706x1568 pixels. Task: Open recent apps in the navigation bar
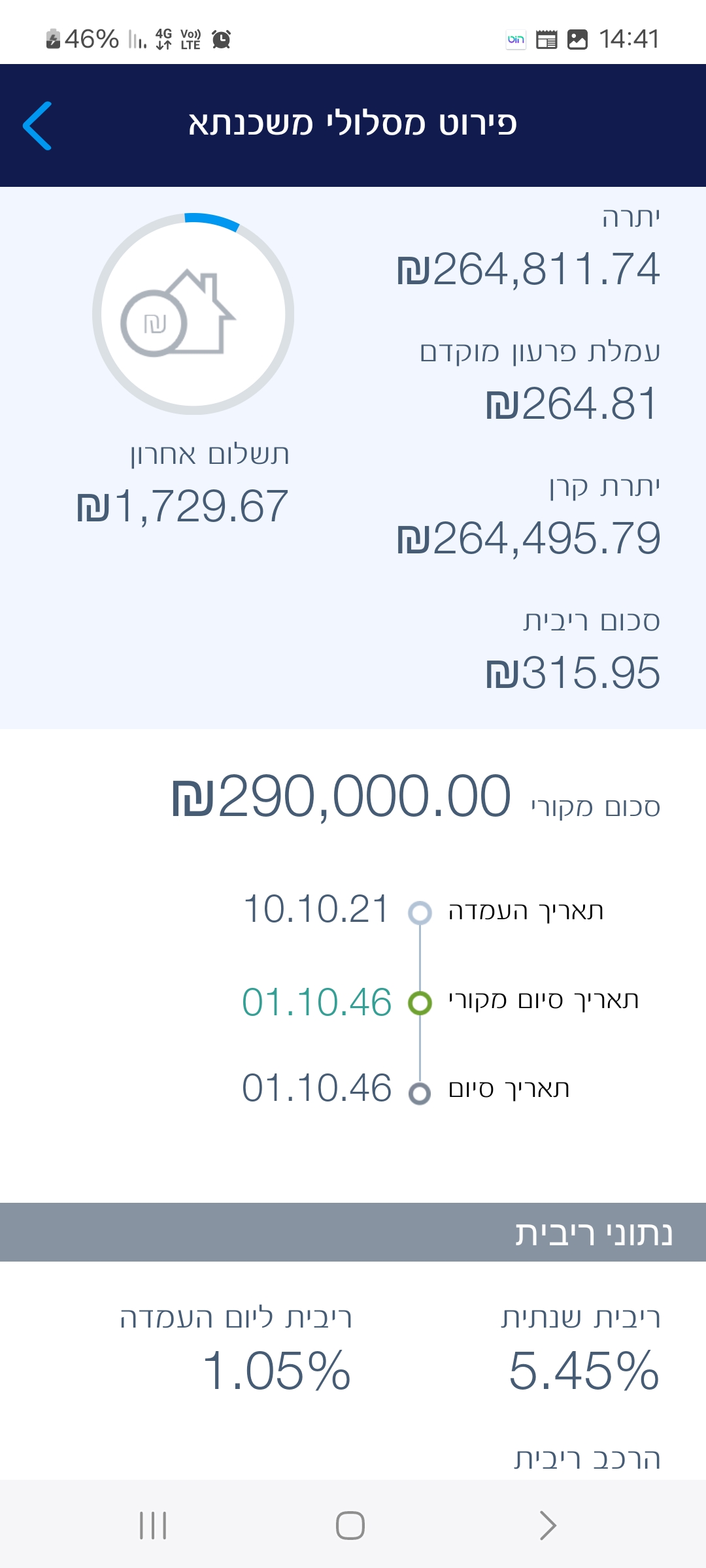pos(153,1526)
